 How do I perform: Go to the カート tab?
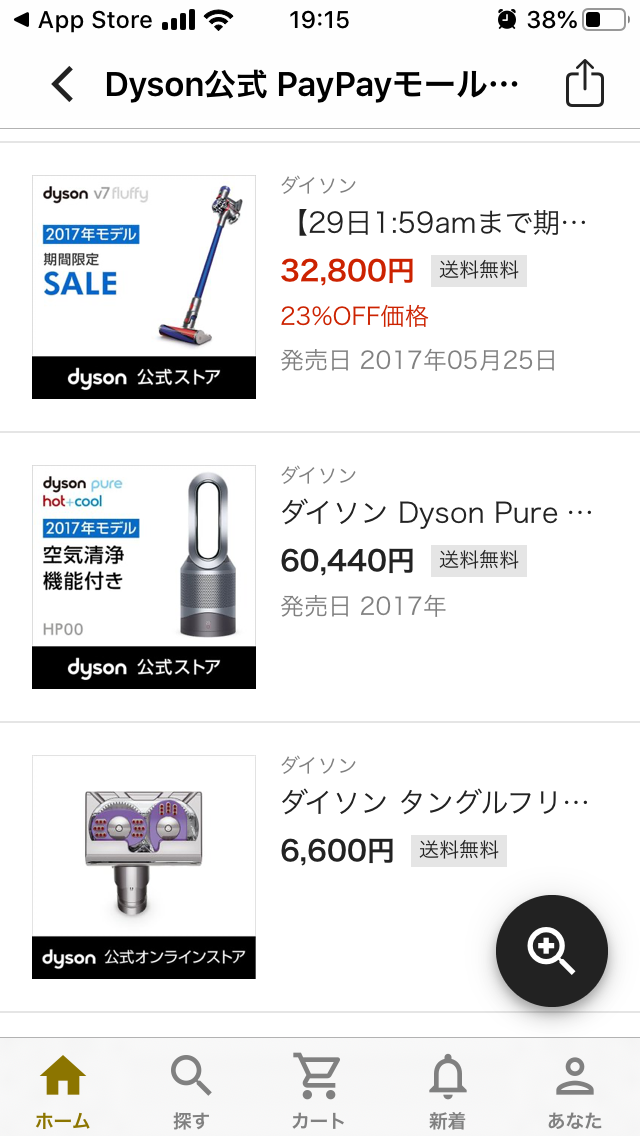coord(318,1092)
